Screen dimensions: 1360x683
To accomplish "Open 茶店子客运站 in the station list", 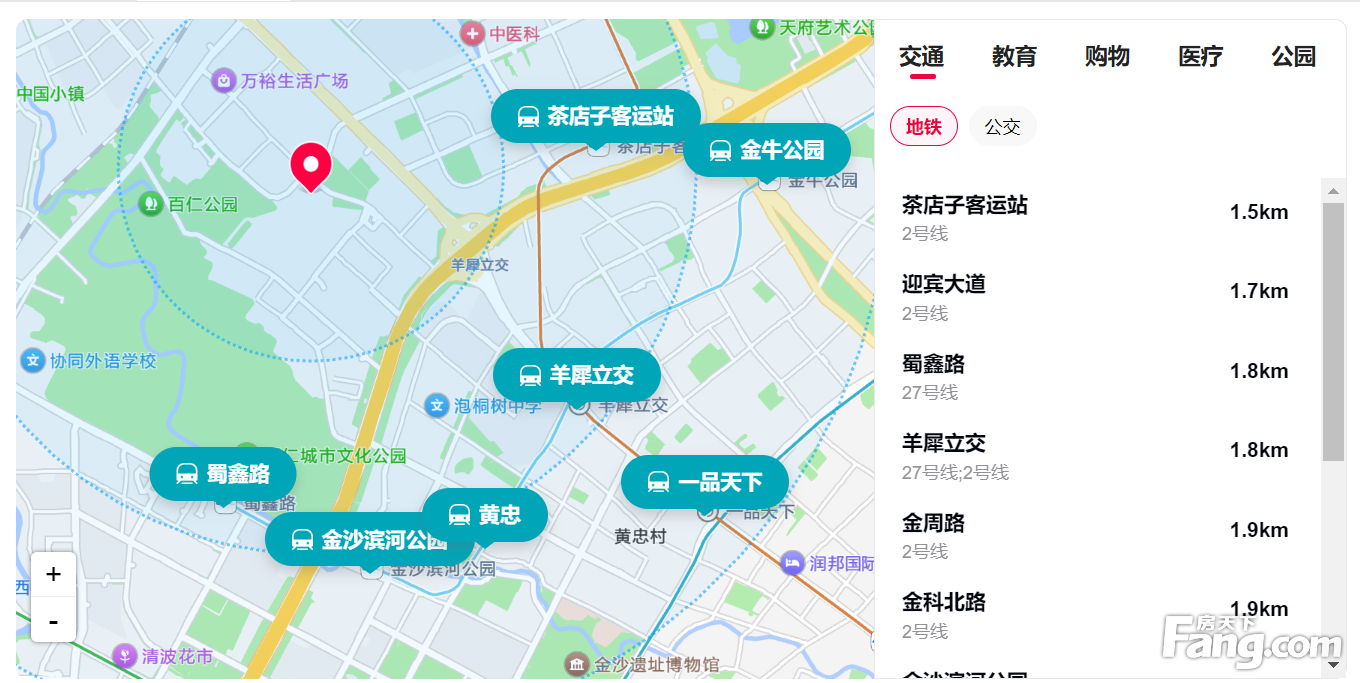I will 1096,218.
